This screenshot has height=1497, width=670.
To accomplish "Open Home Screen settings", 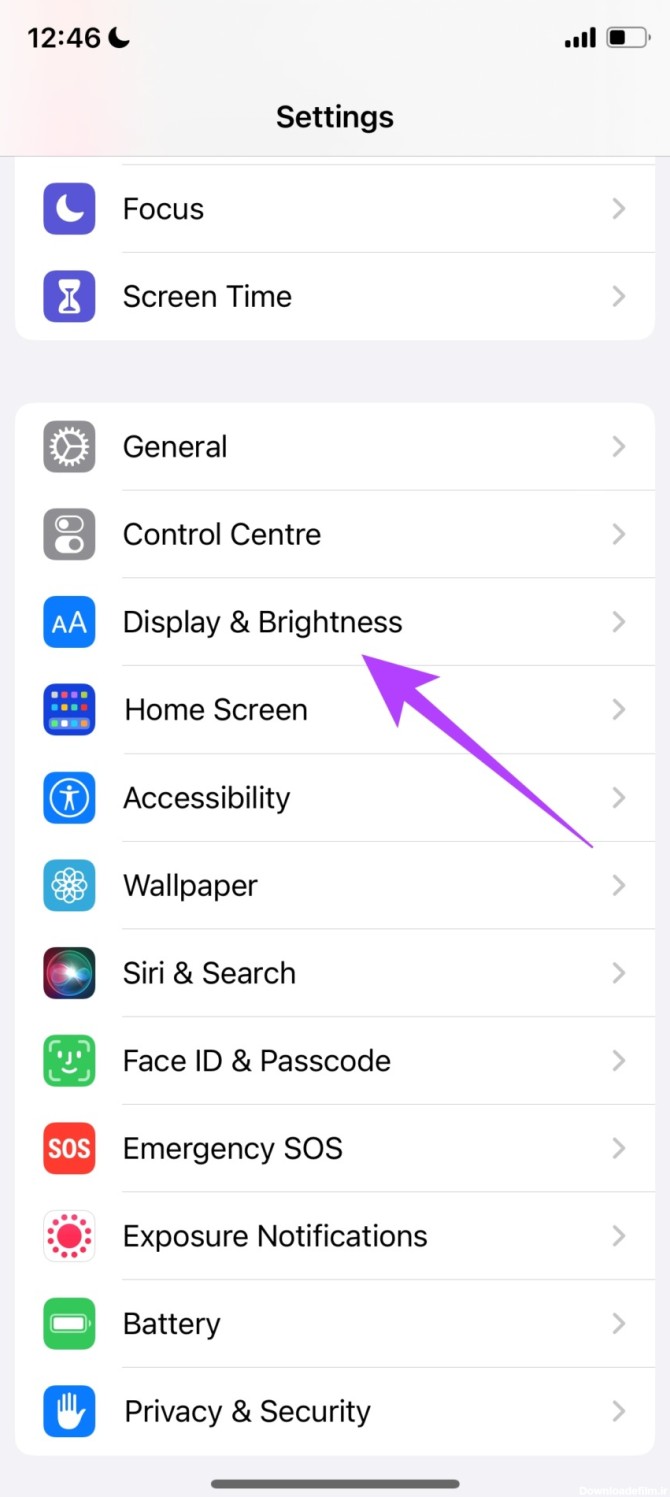I will (x=335, y=710).
